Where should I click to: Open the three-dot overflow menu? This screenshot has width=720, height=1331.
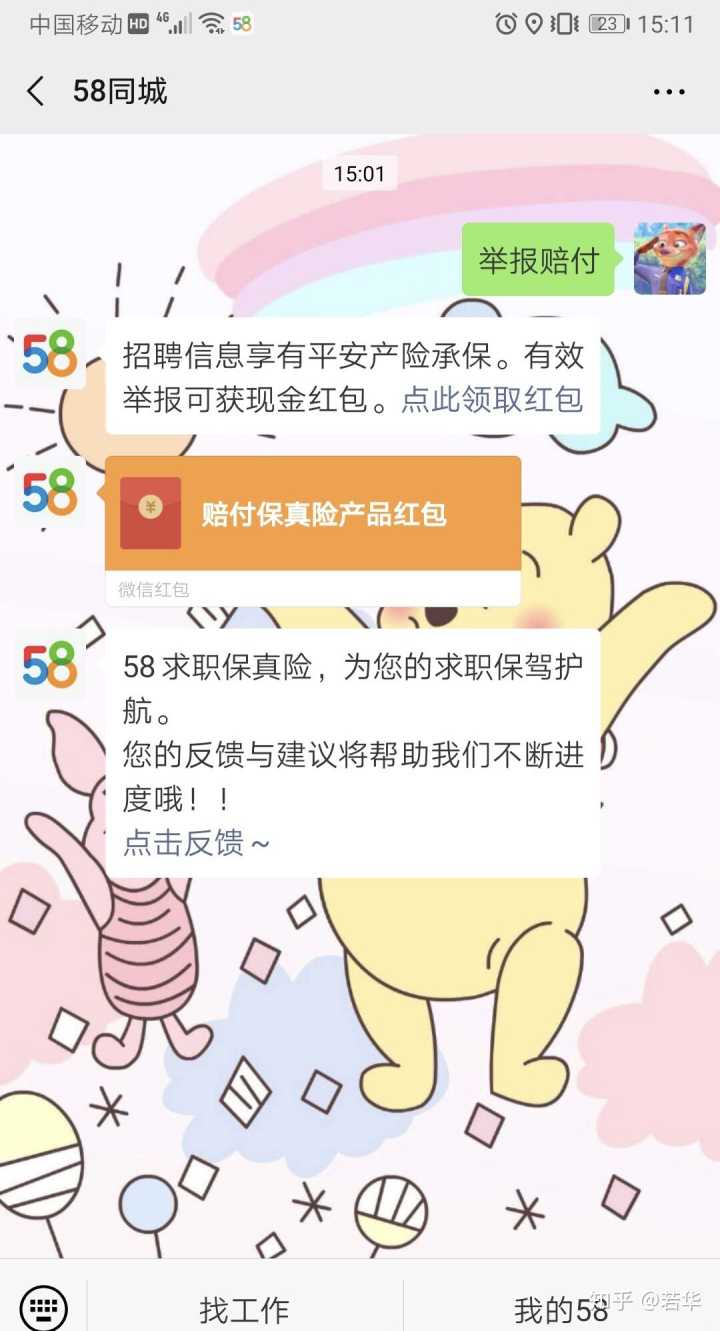[x=669, y=92]
